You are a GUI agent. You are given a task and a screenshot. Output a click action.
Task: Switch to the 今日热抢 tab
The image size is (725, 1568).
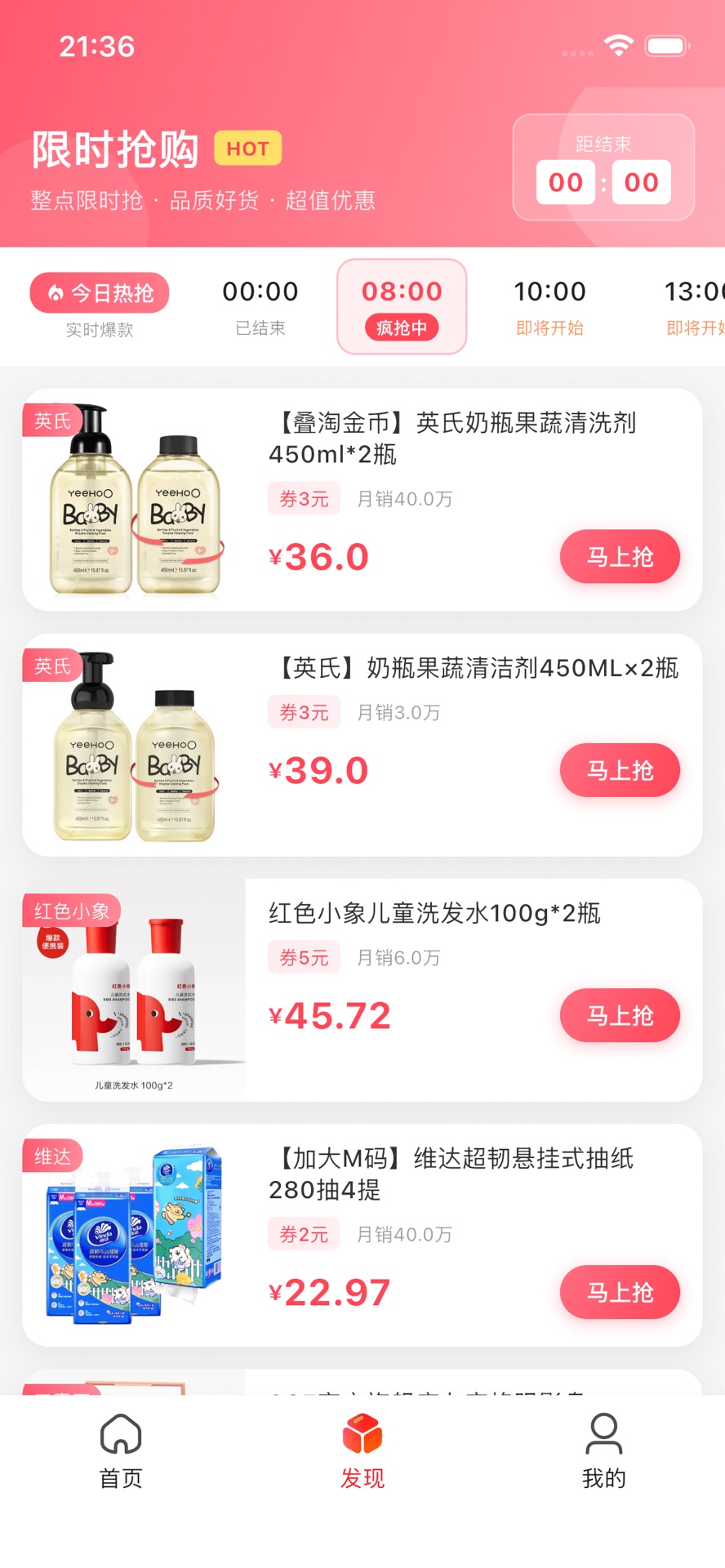[x=100, y=305]
